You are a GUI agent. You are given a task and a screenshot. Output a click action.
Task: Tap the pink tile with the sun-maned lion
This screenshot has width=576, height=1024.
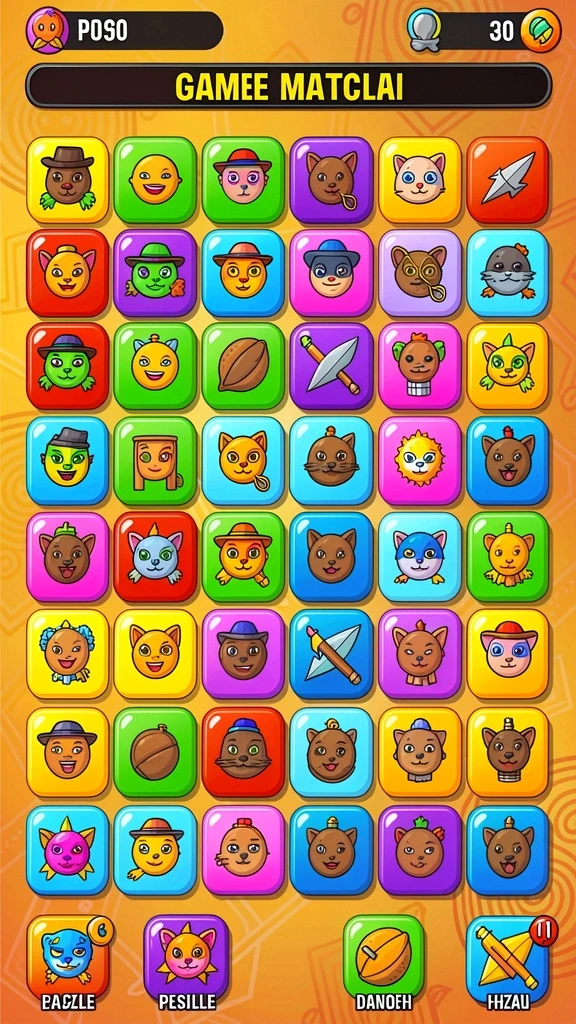(x=419, y=461)
